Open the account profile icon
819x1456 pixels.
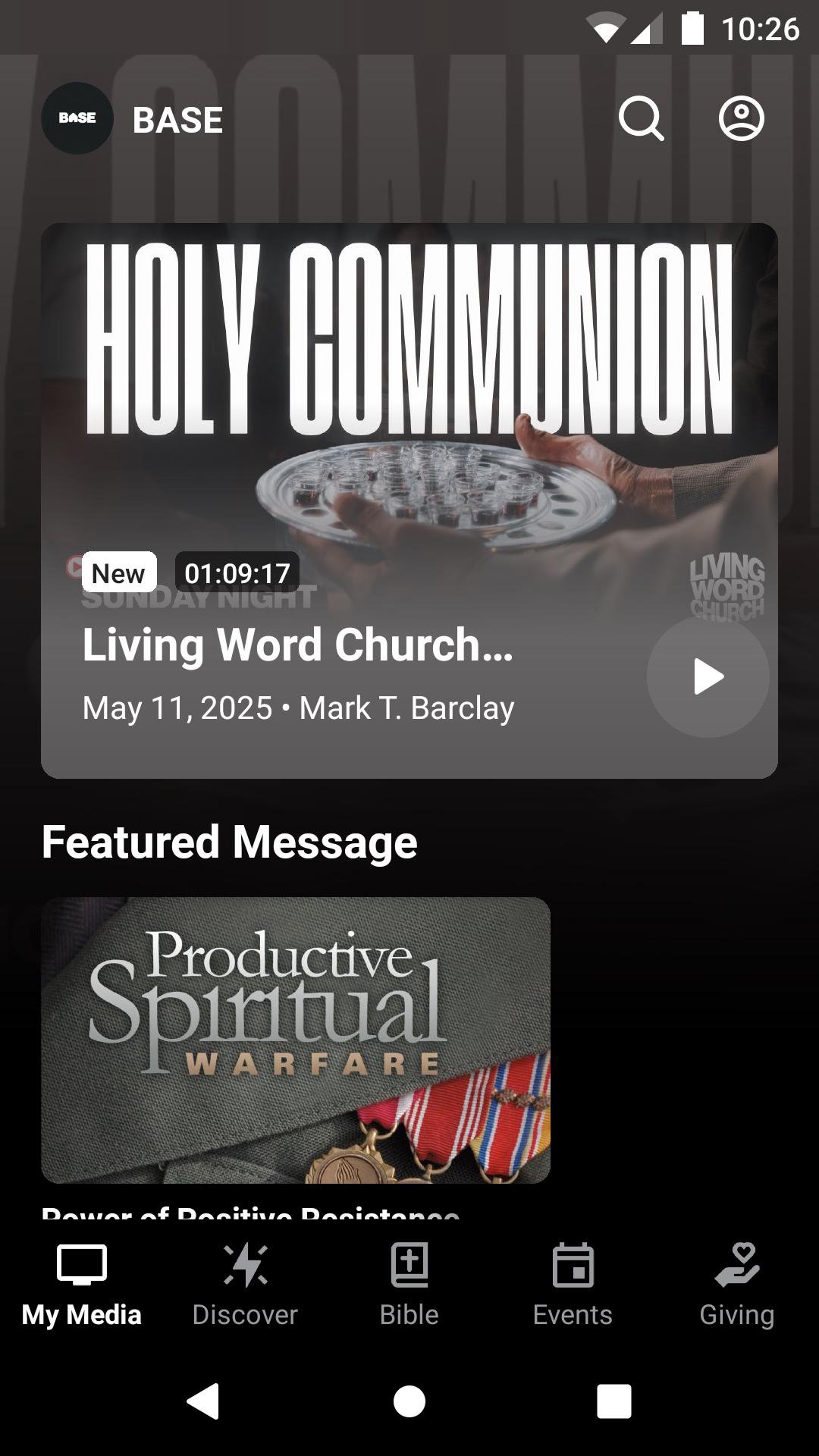[741, 119]
